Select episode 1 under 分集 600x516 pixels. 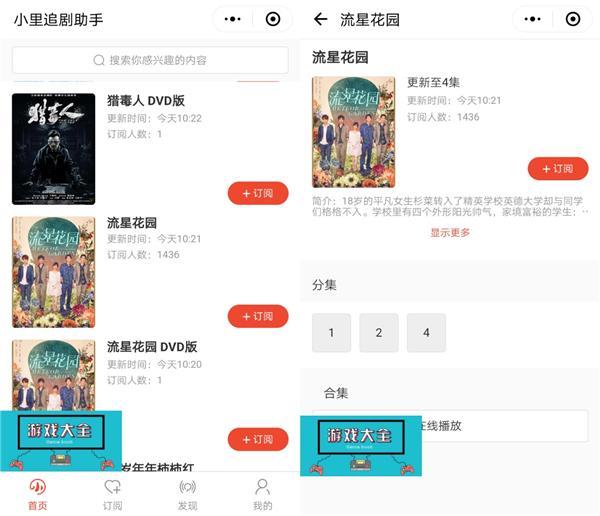[x=331, y=332]
